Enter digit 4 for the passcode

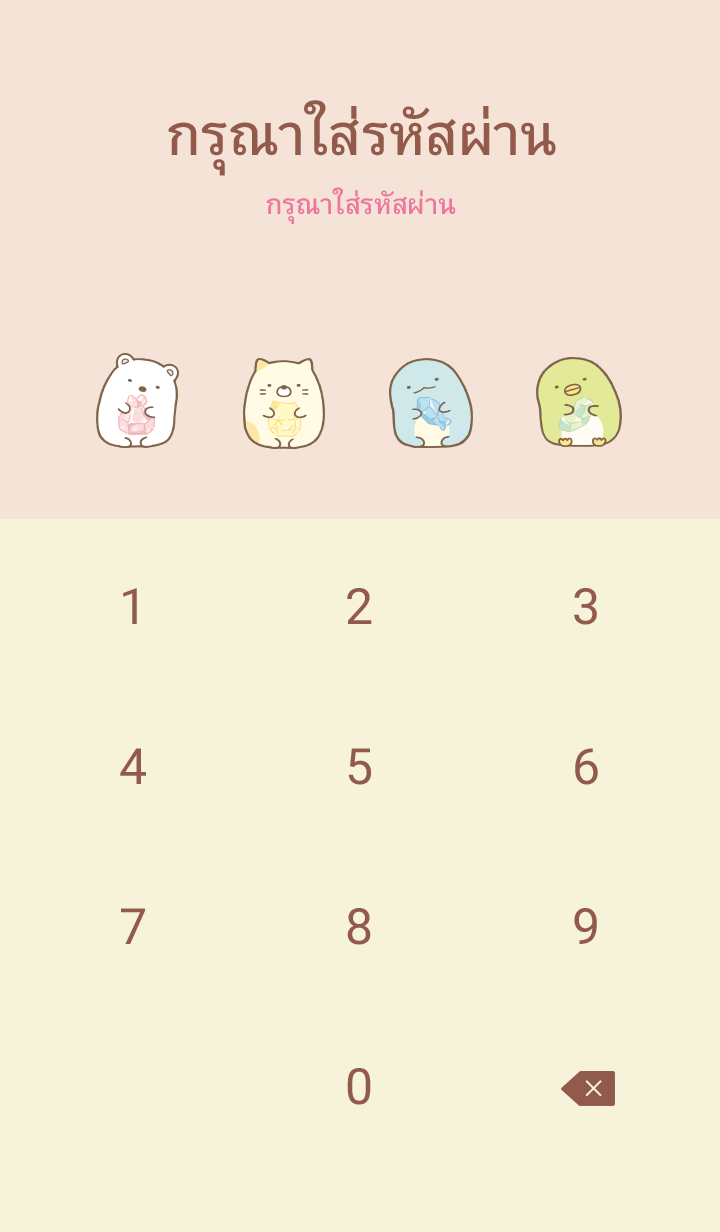pyautogui.click(x=132, y=767)
